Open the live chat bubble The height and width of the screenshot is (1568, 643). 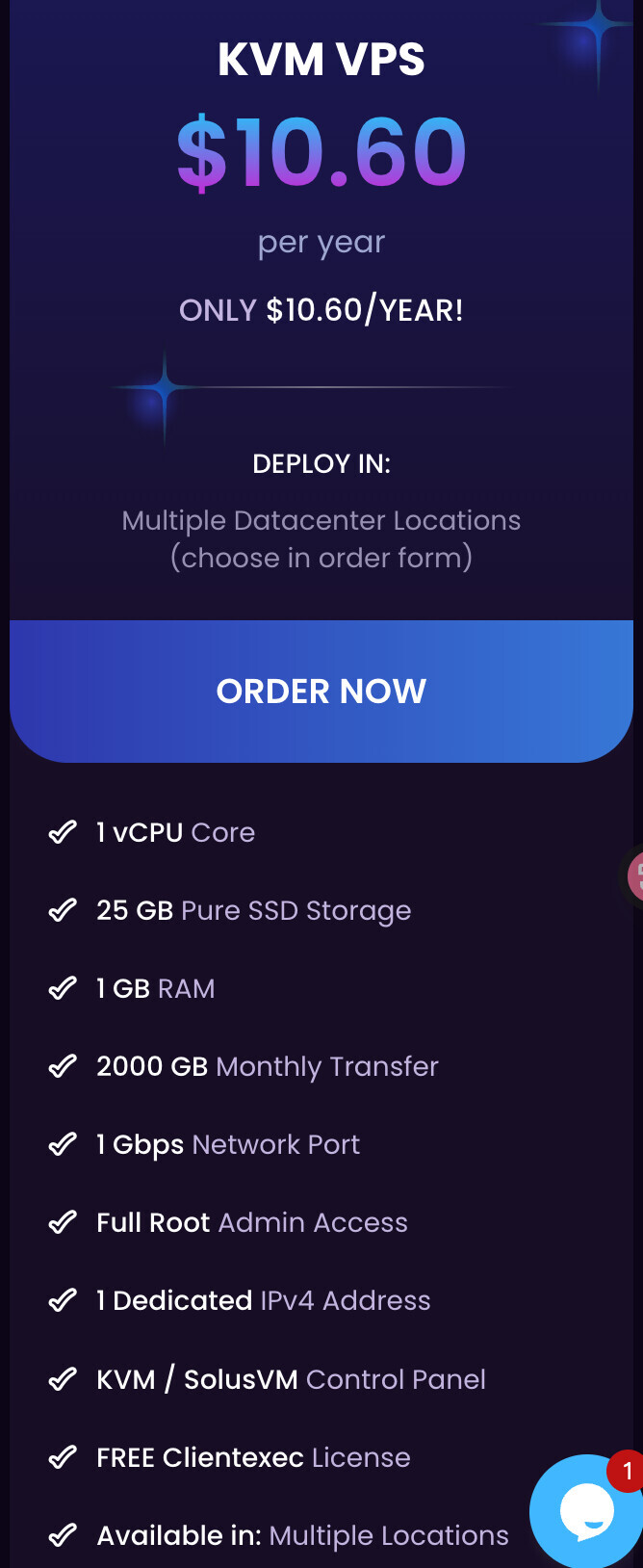[585, 1512]
